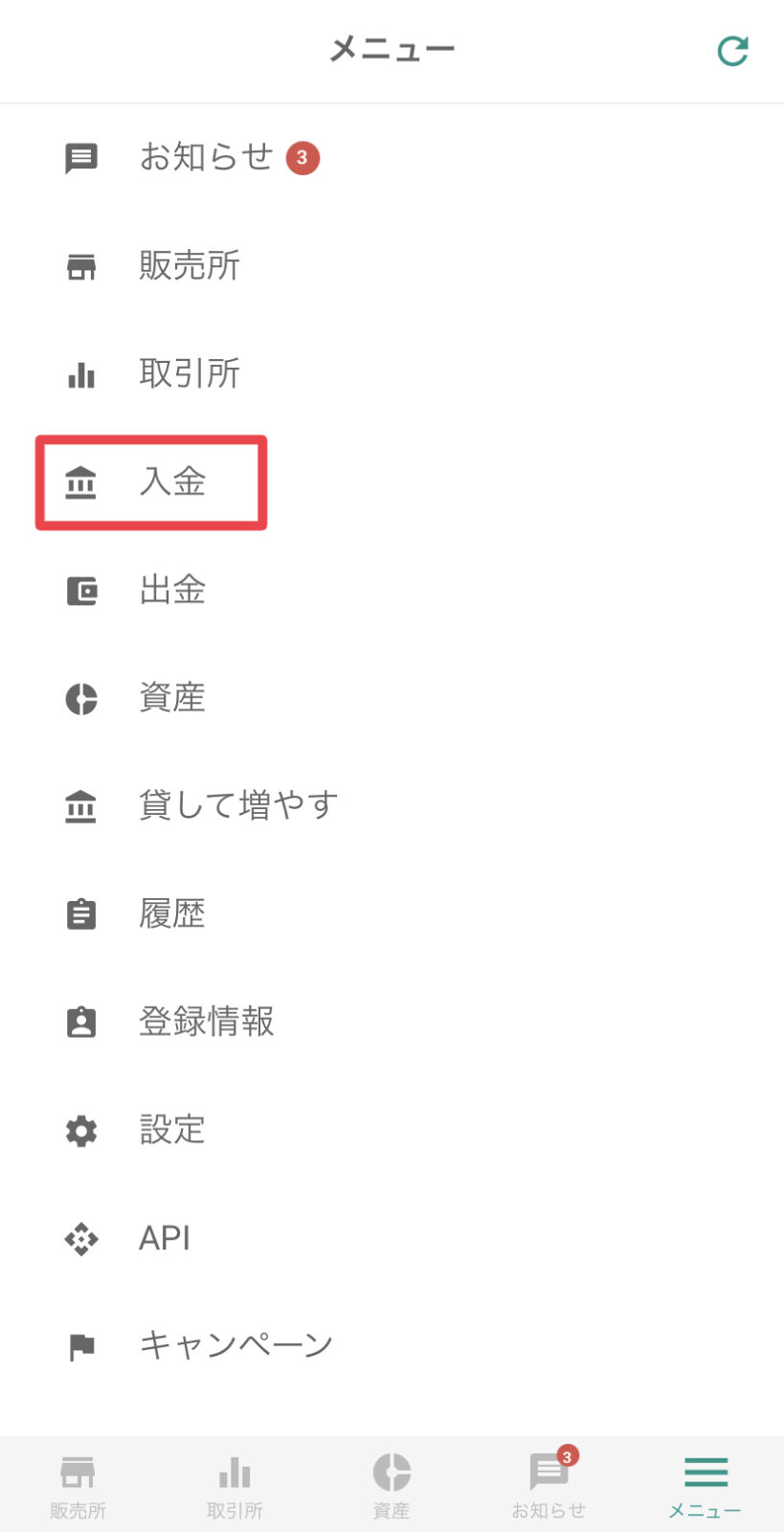Select the 入金 deposit row
Viewport: 784px width, 1532px height.
click(x=172, y=482)
